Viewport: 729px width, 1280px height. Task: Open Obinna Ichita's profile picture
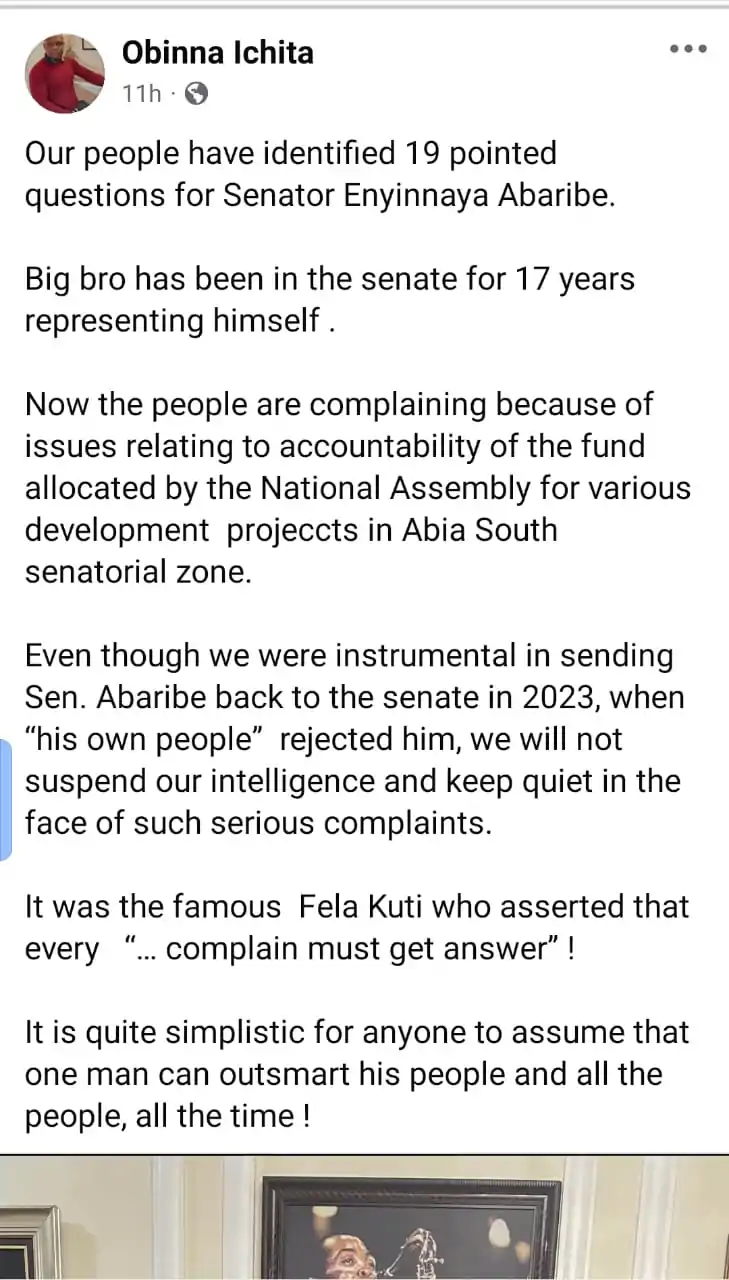click(65, 73)
